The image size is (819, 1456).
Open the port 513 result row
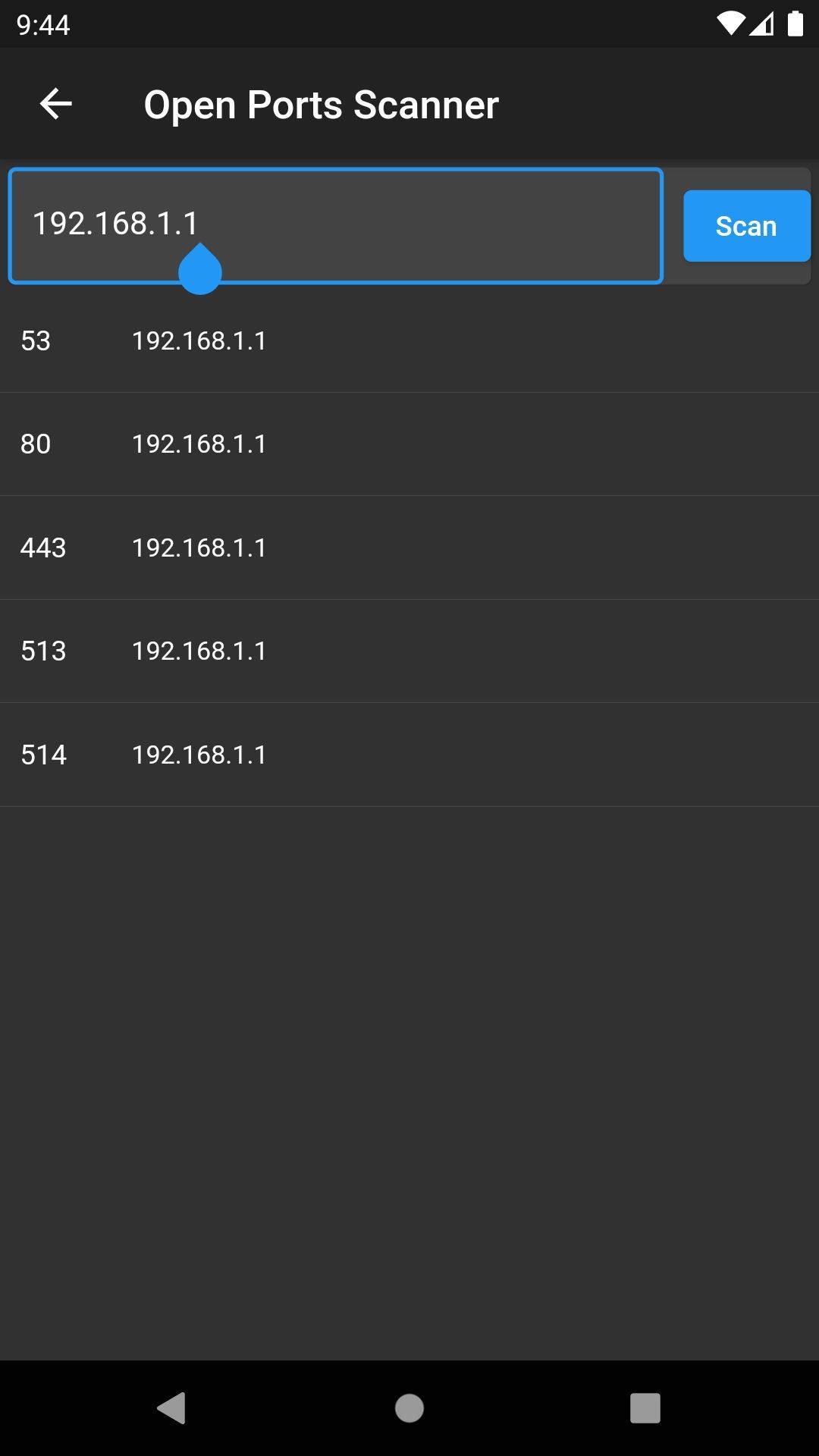point(409,651)
